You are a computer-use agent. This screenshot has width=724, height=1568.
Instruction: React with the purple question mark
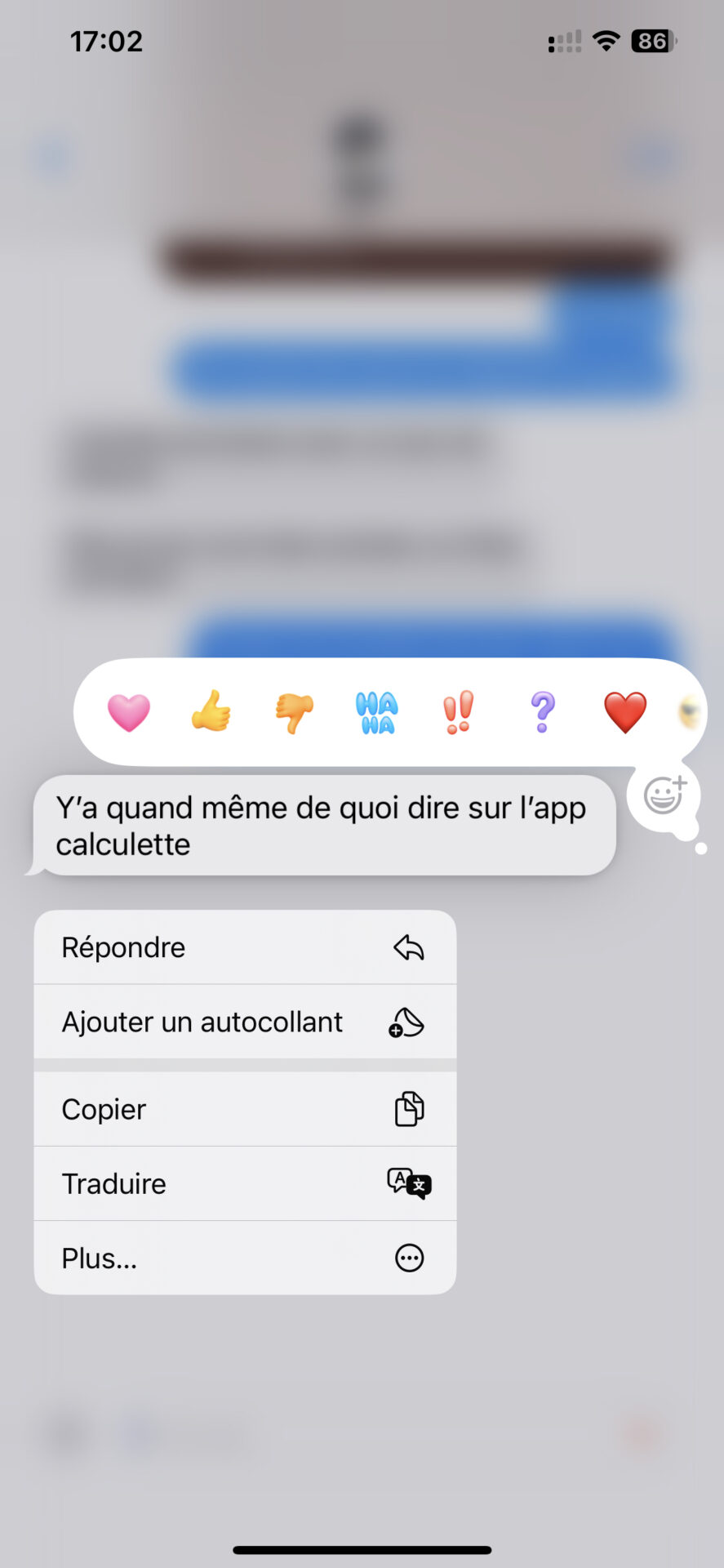tap(542, 712)
